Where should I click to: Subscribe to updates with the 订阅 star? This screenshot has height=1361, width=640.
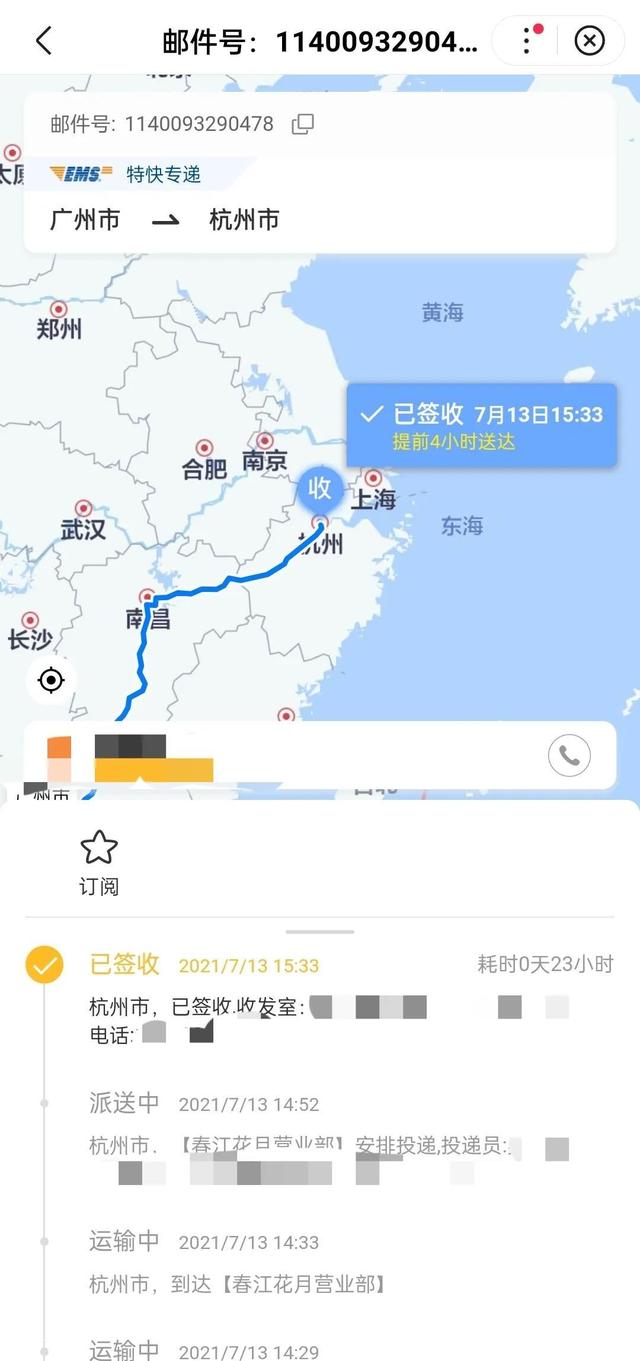click(x=99, y=860)
